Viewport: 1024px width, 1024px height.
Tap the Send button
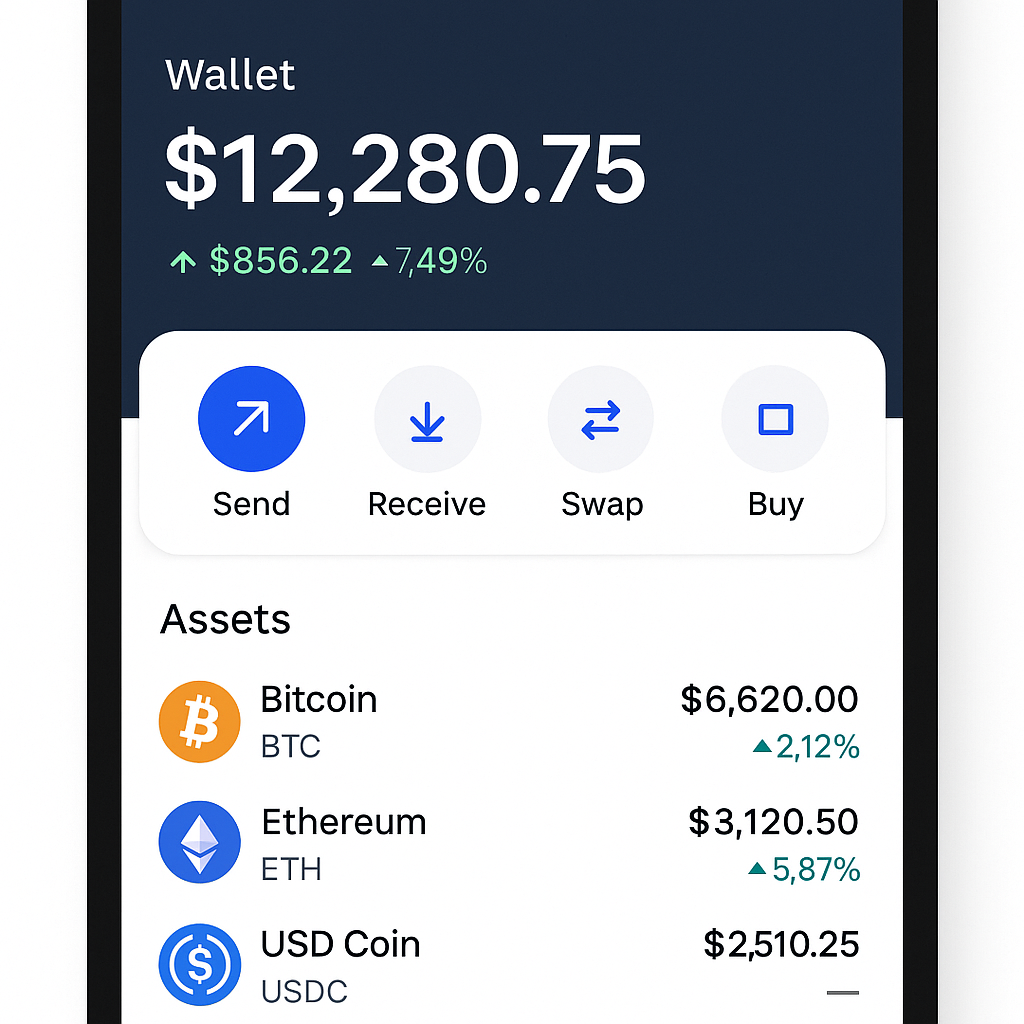click(x=251, y=419)
